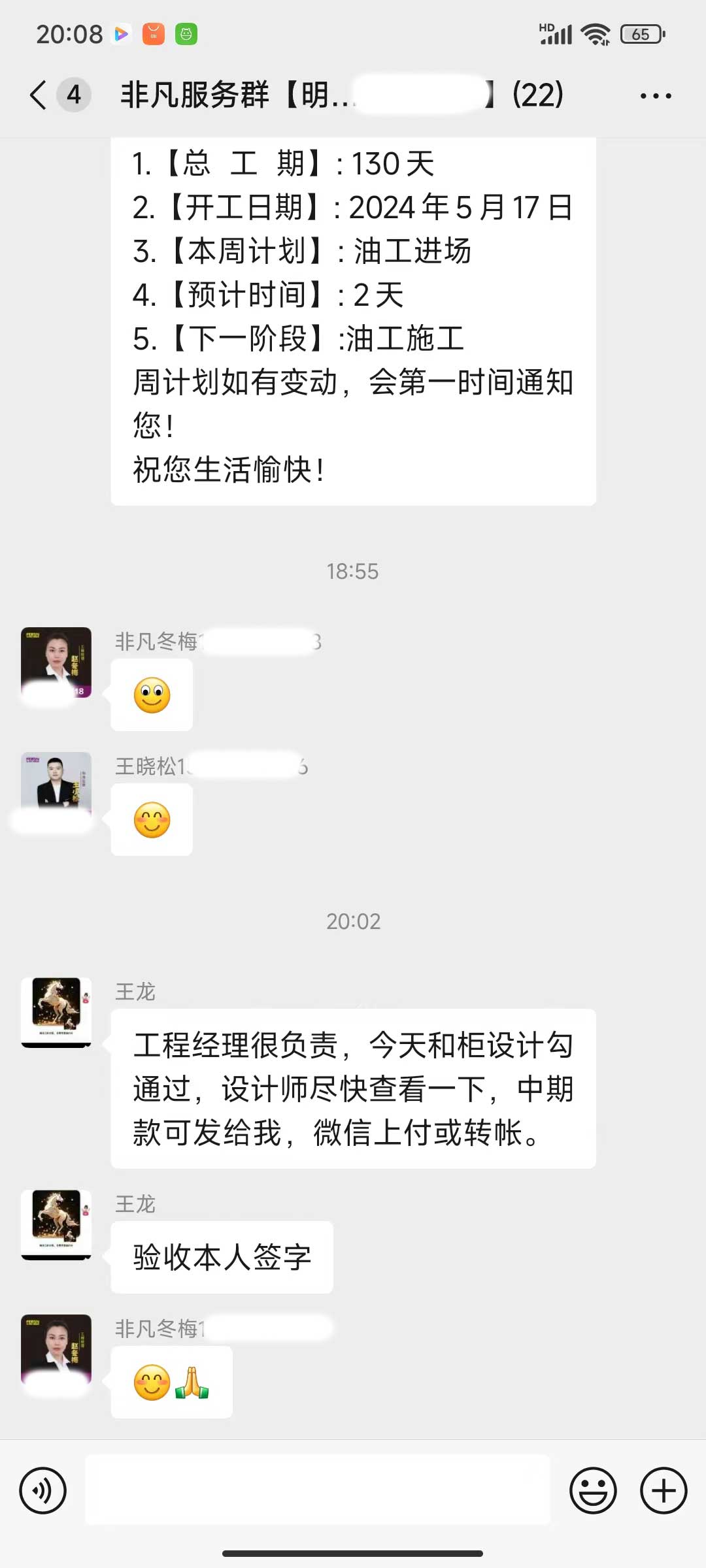Screen dimensions: 706x1568
Task: Open the group chat overflow menu
Action: (x=655, y=96)
